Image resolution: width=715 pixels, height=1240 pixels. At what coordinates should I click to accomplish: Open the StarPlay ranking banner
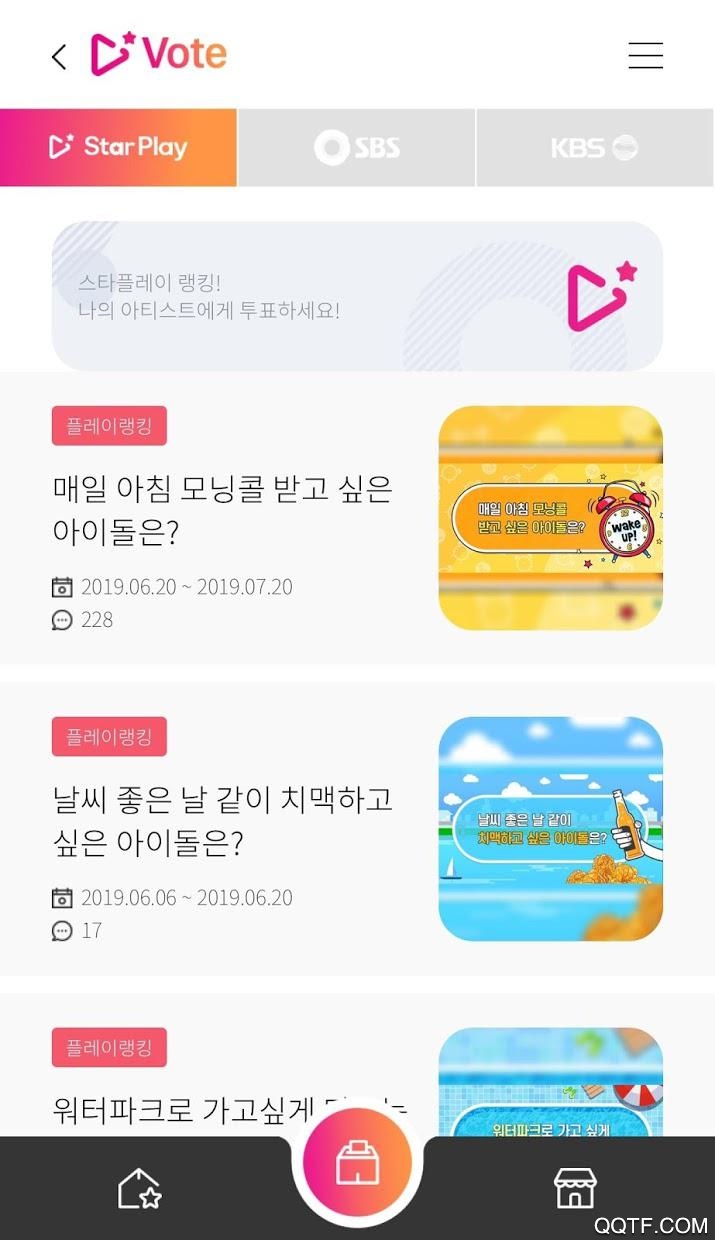[x=357, y=296]
